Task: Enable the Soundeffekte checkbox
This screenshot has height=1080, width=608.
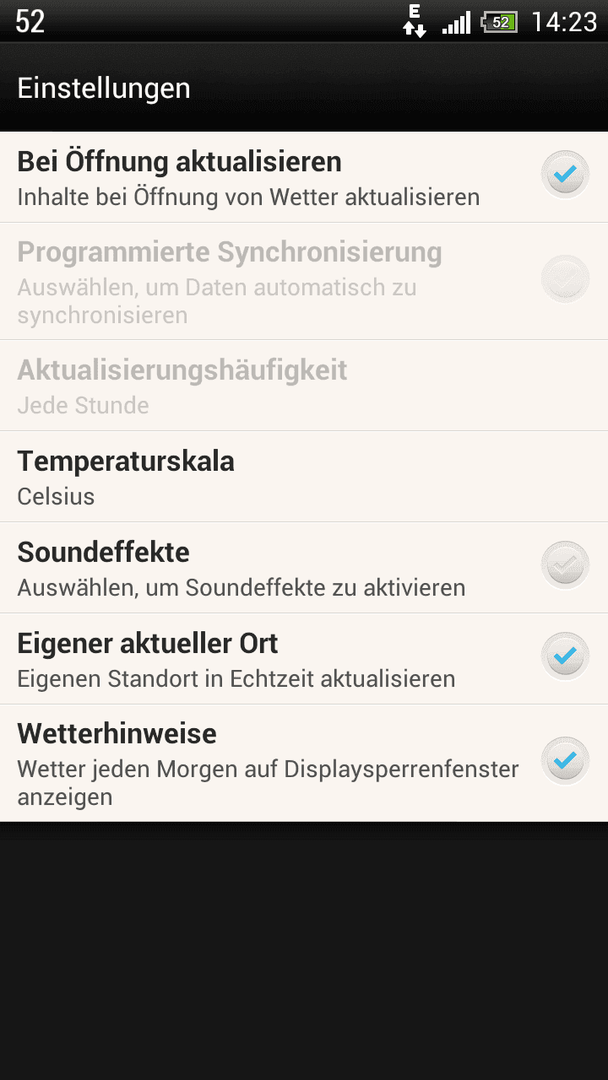Action: point(565,565)
